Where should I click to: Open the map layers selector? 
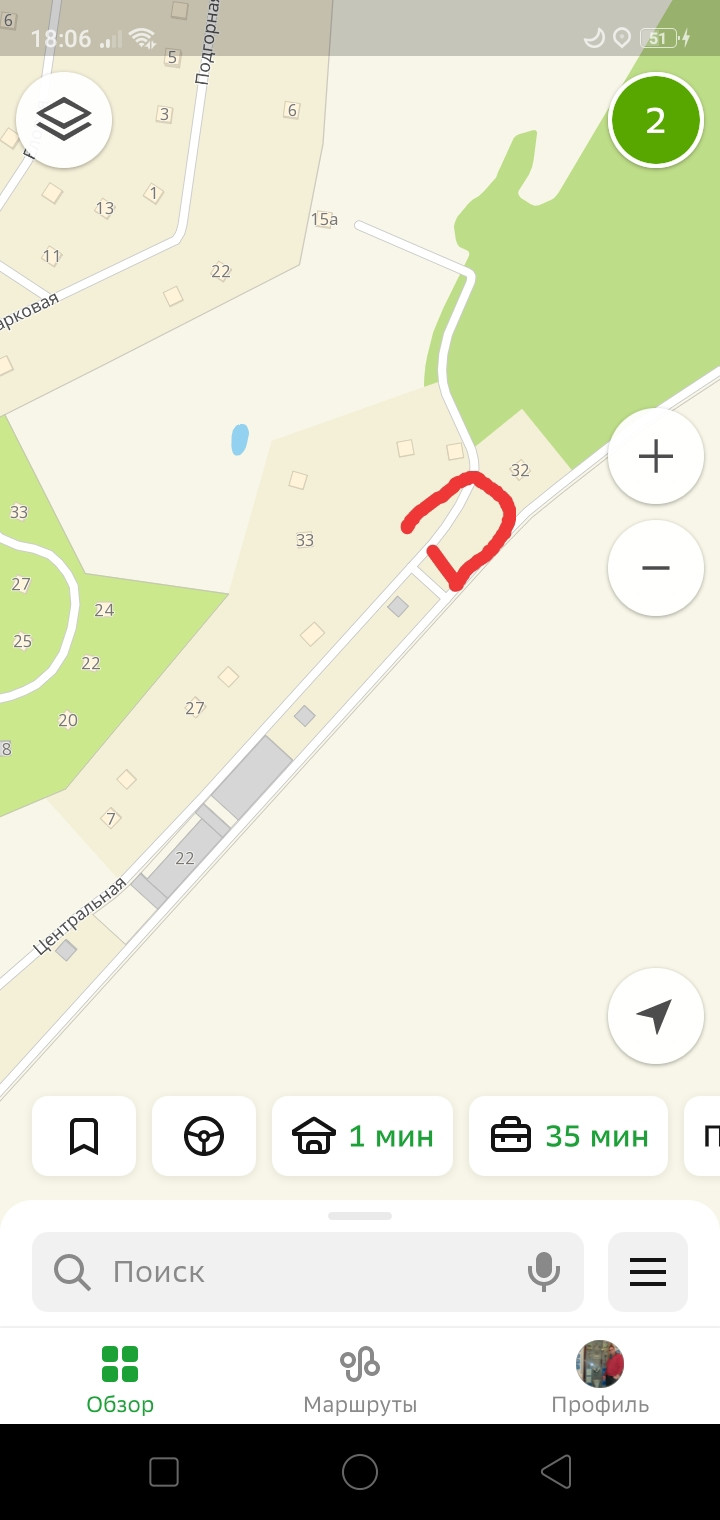[64, 120]
